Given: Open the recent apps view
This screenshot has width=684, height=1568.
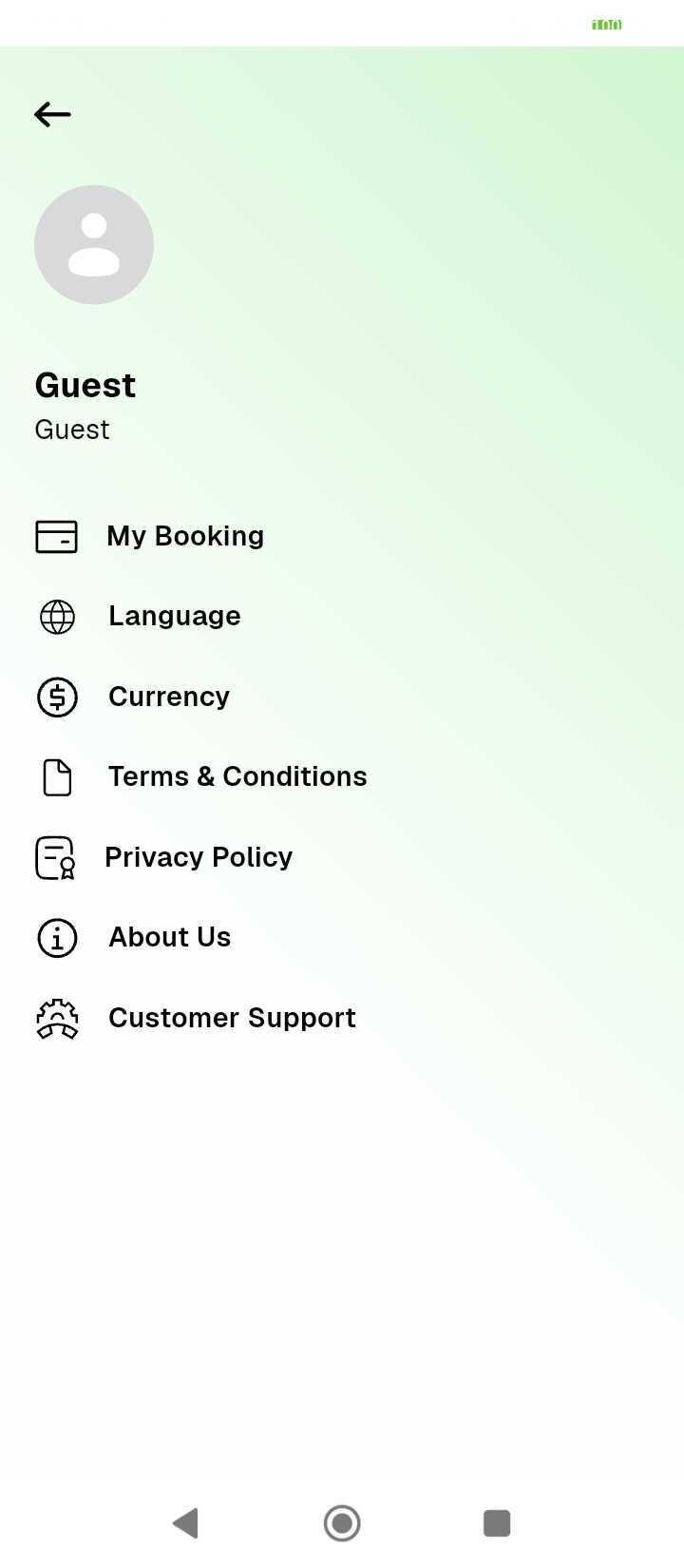Looking at the screenshot, I should coord(497,1522).
